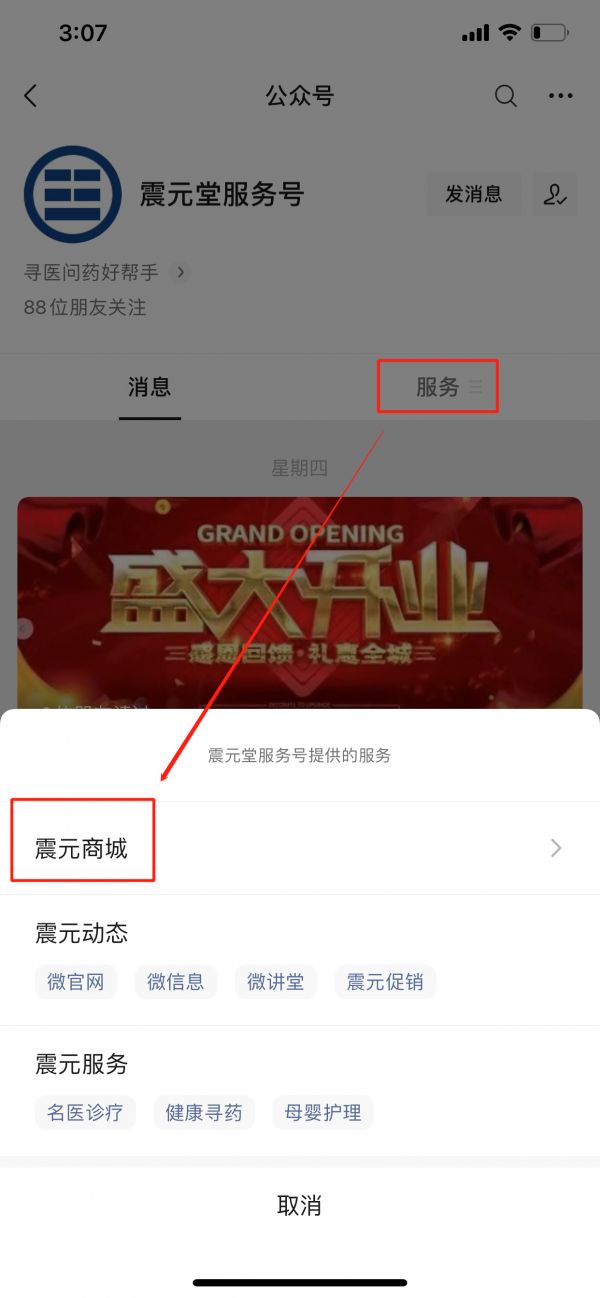600x1298 pixels.
Task: Dismiss the sheet with 取消
Action: (x=300, y=1205)
